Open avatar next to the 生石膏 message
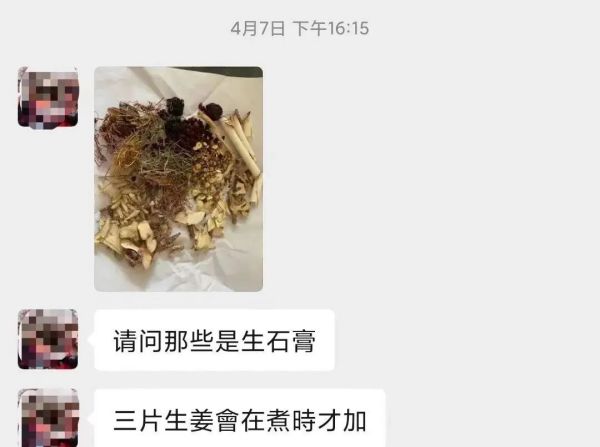The image size is (600, 447). 48,339
